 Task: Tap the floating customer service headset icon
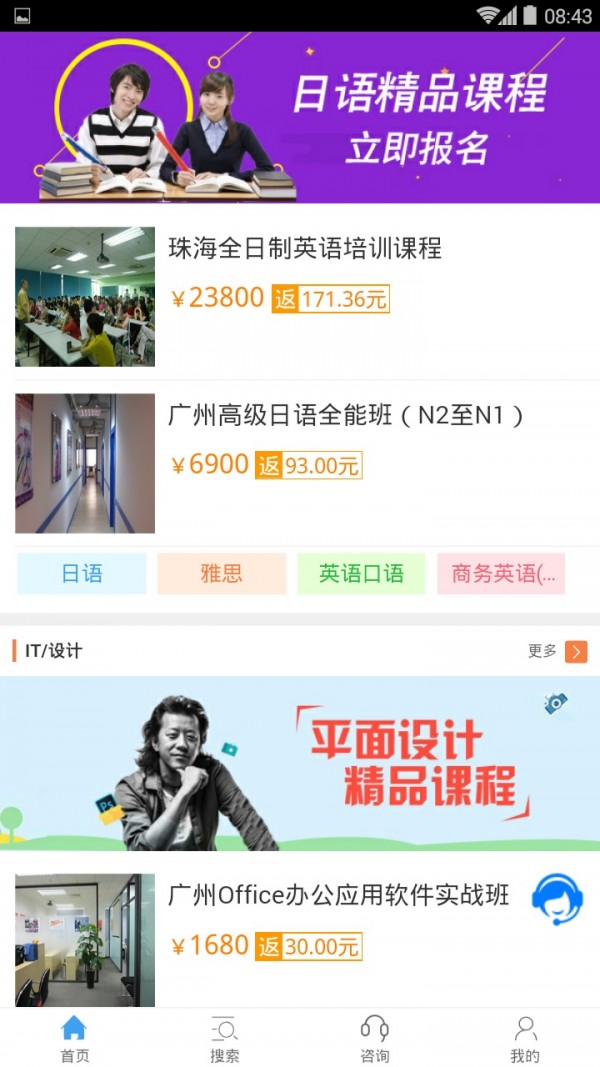point(558,898)
